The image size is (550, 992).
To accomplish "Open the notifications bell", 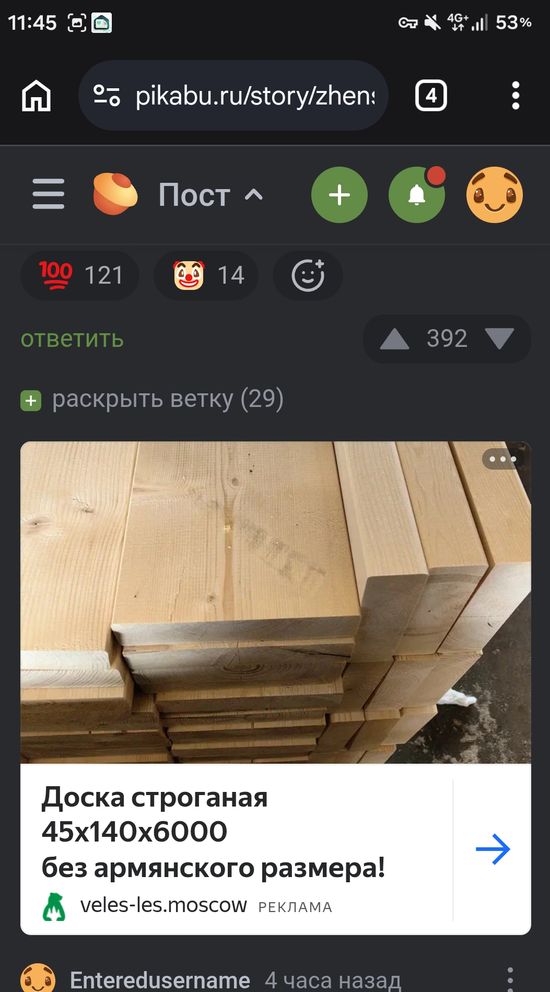I will pos(417,195).
